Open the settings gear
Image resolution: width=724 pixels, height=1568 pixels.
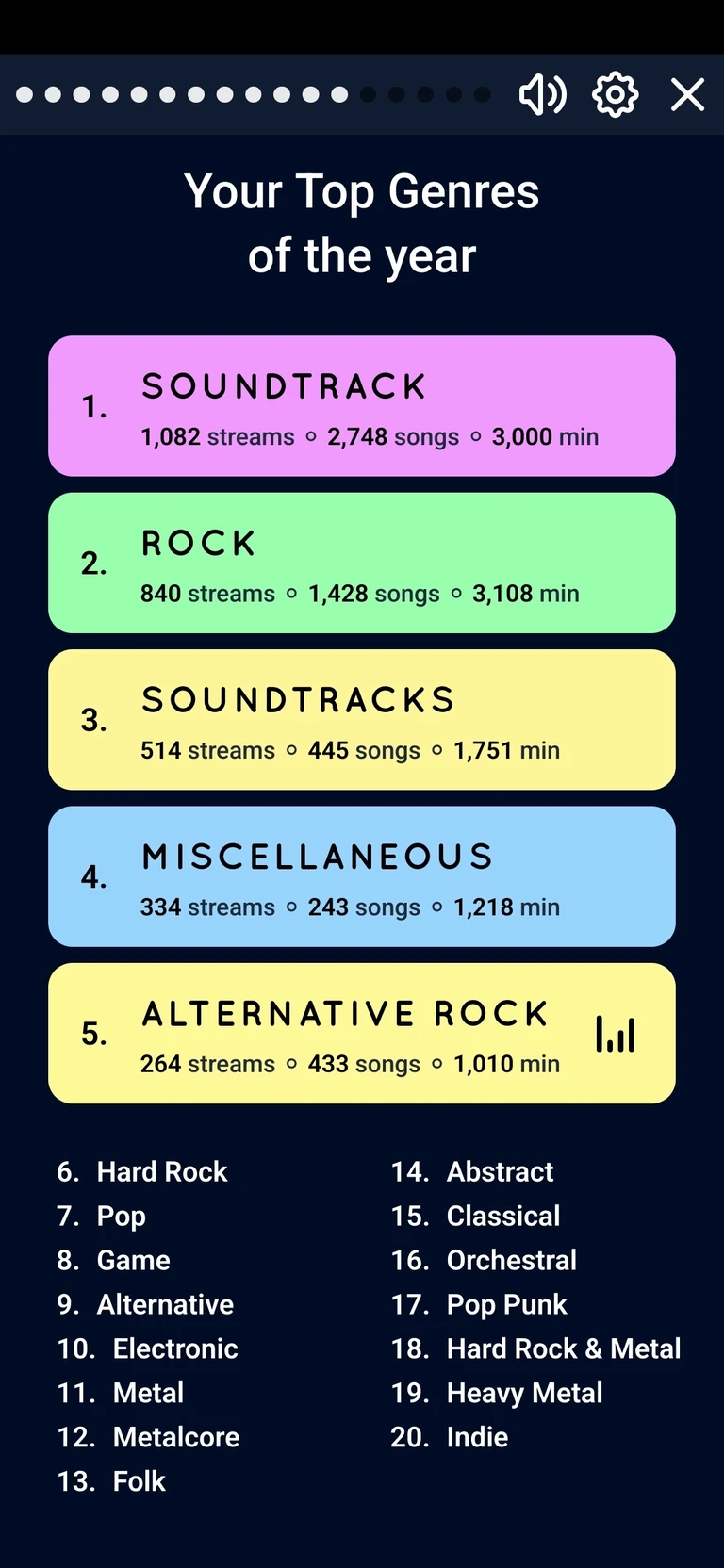[x=614, y=94]
